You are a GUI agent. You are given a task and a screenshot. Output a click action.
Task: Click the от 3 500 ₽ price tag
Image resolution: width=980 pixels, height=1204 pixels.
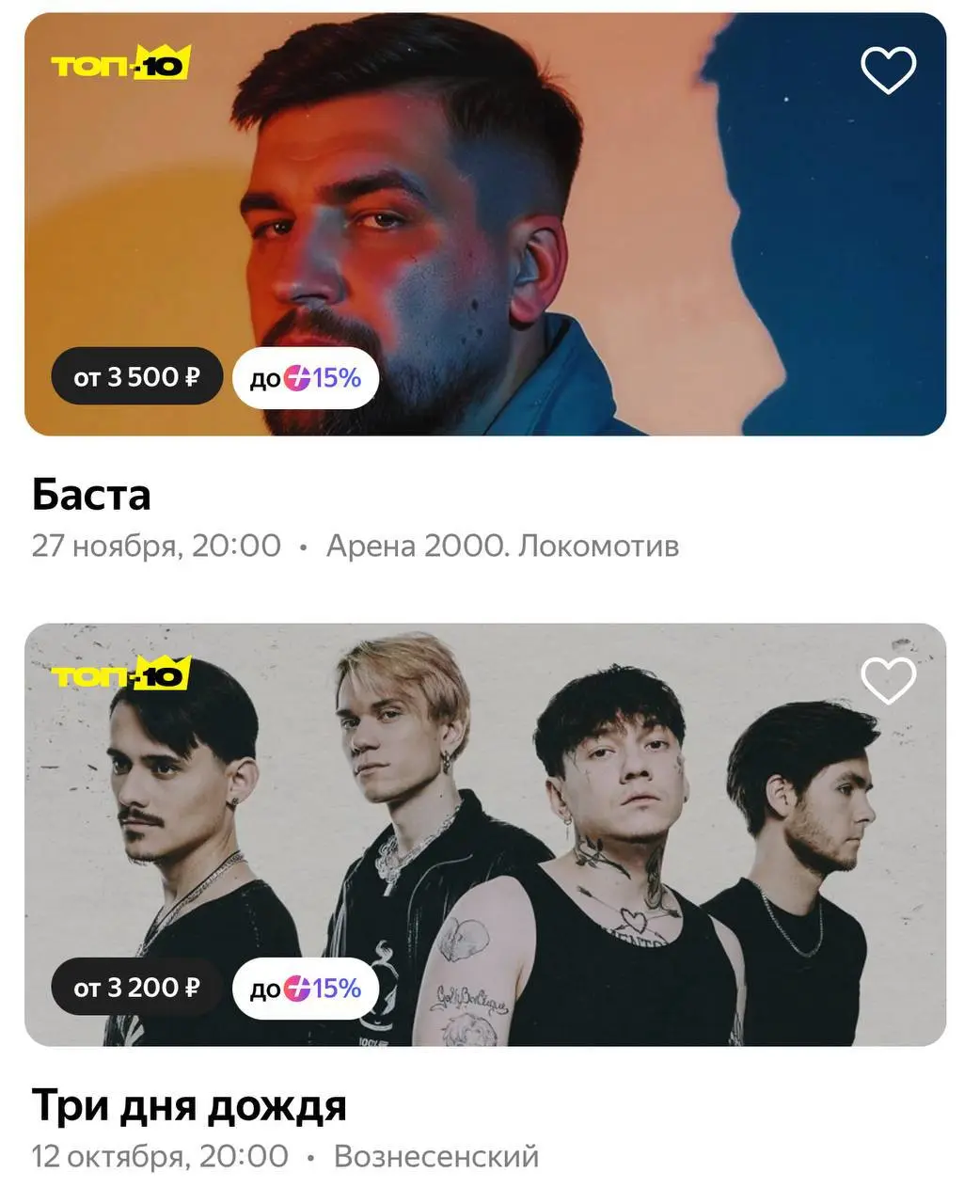click(137, 377)
